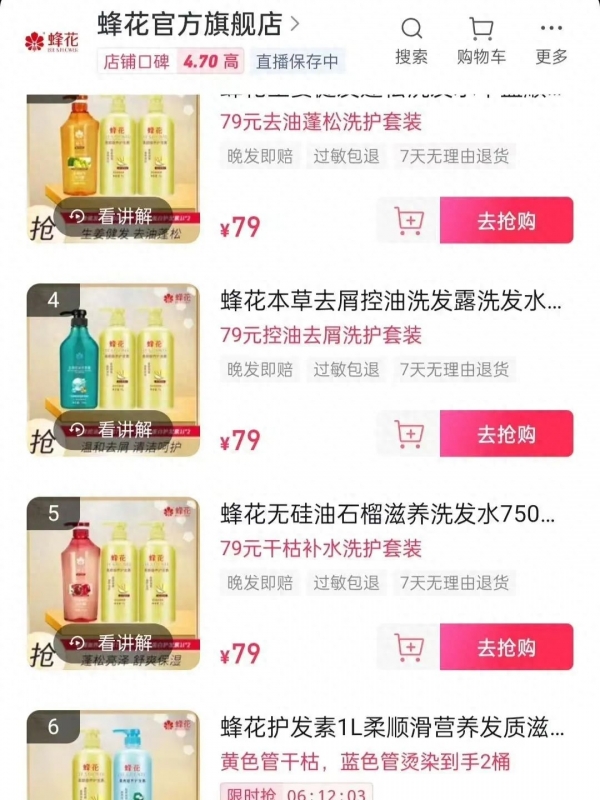Tap 去抢购 for 干枯补水洗护套装

pyautogui.click(x=506, y=647)
